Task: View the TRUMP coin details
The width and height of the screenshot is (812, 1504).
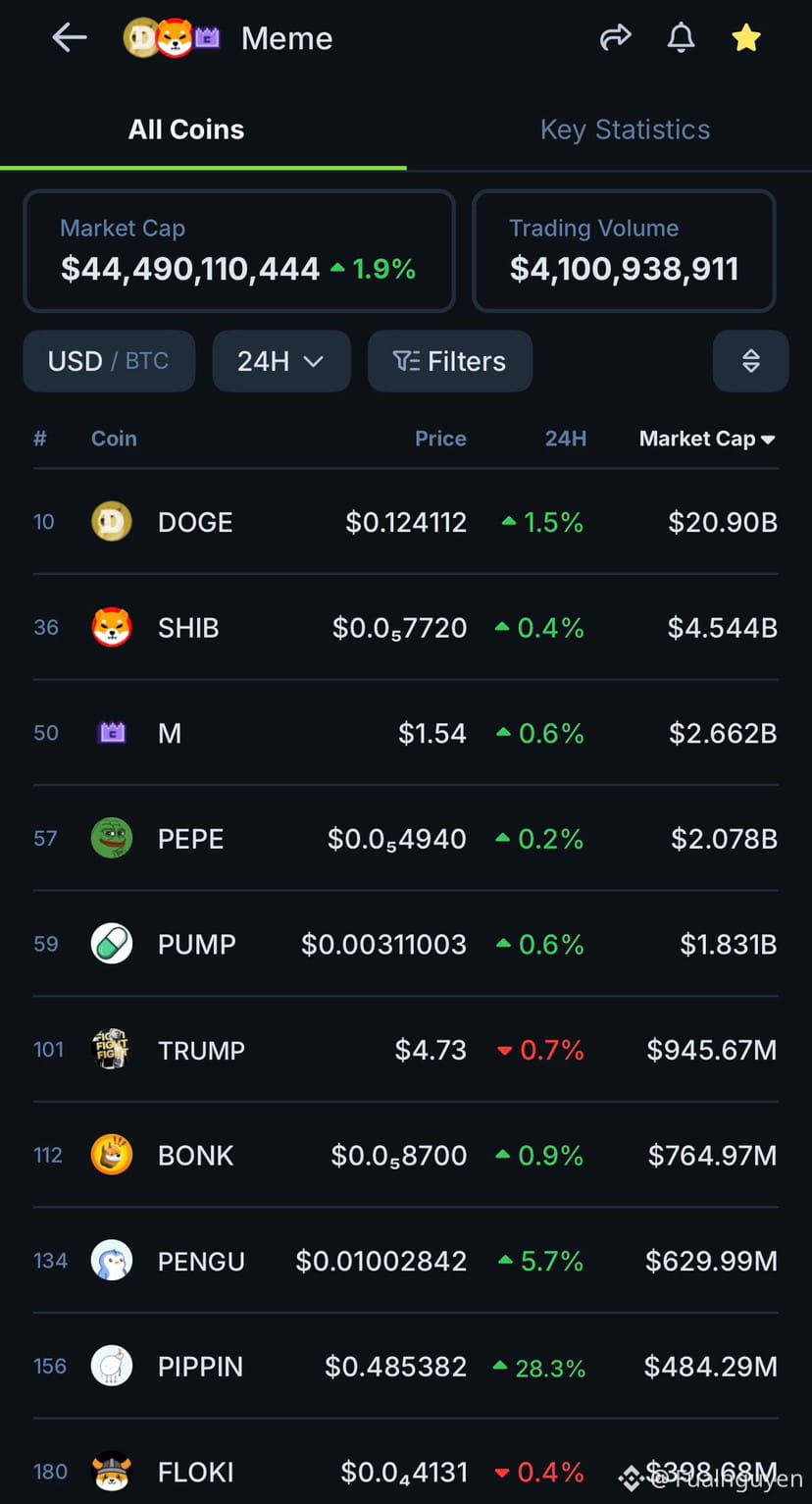Action: 201,1050
